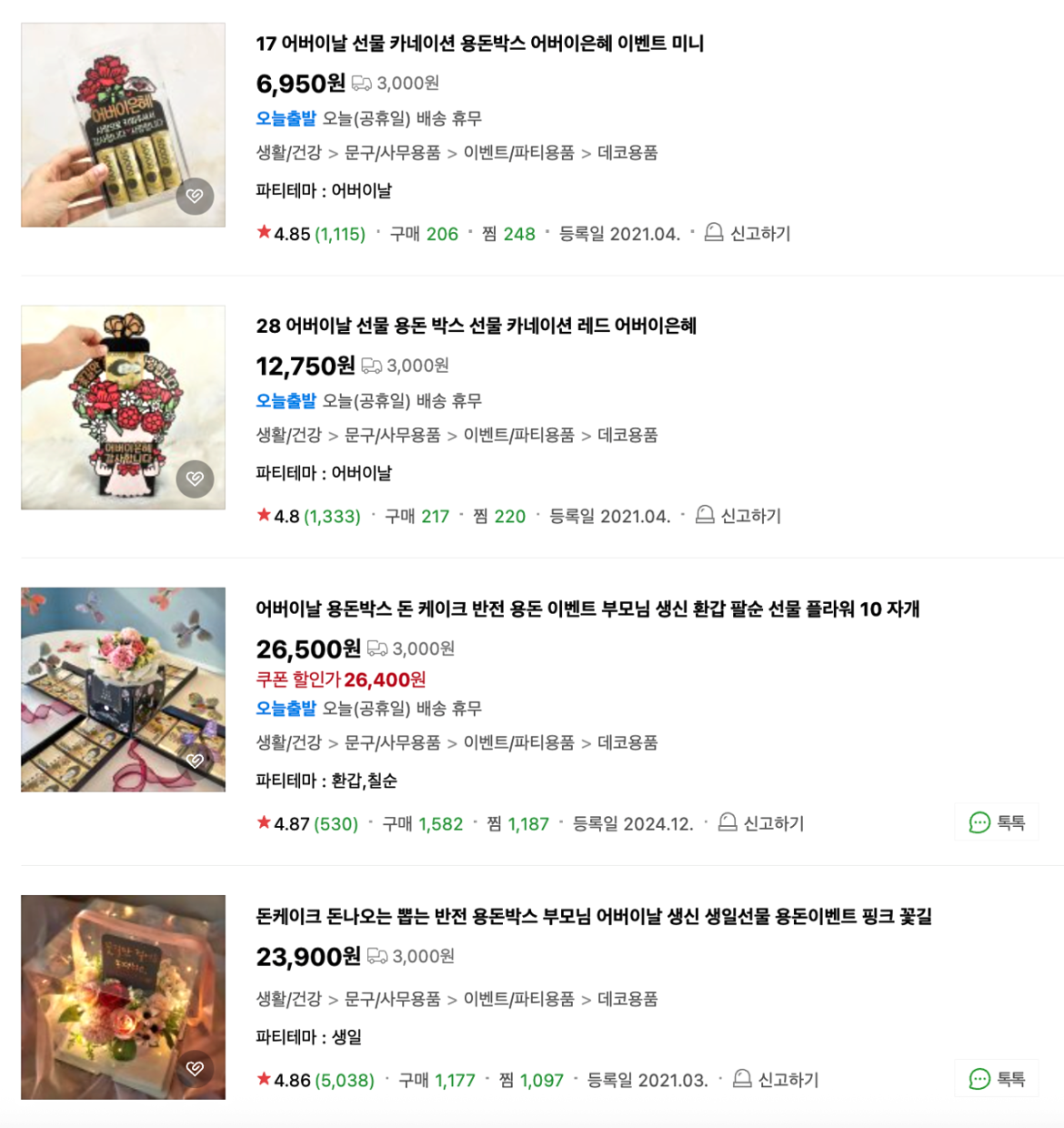Report the 12,750원 listing via 신고하기

tap(739, 516)
